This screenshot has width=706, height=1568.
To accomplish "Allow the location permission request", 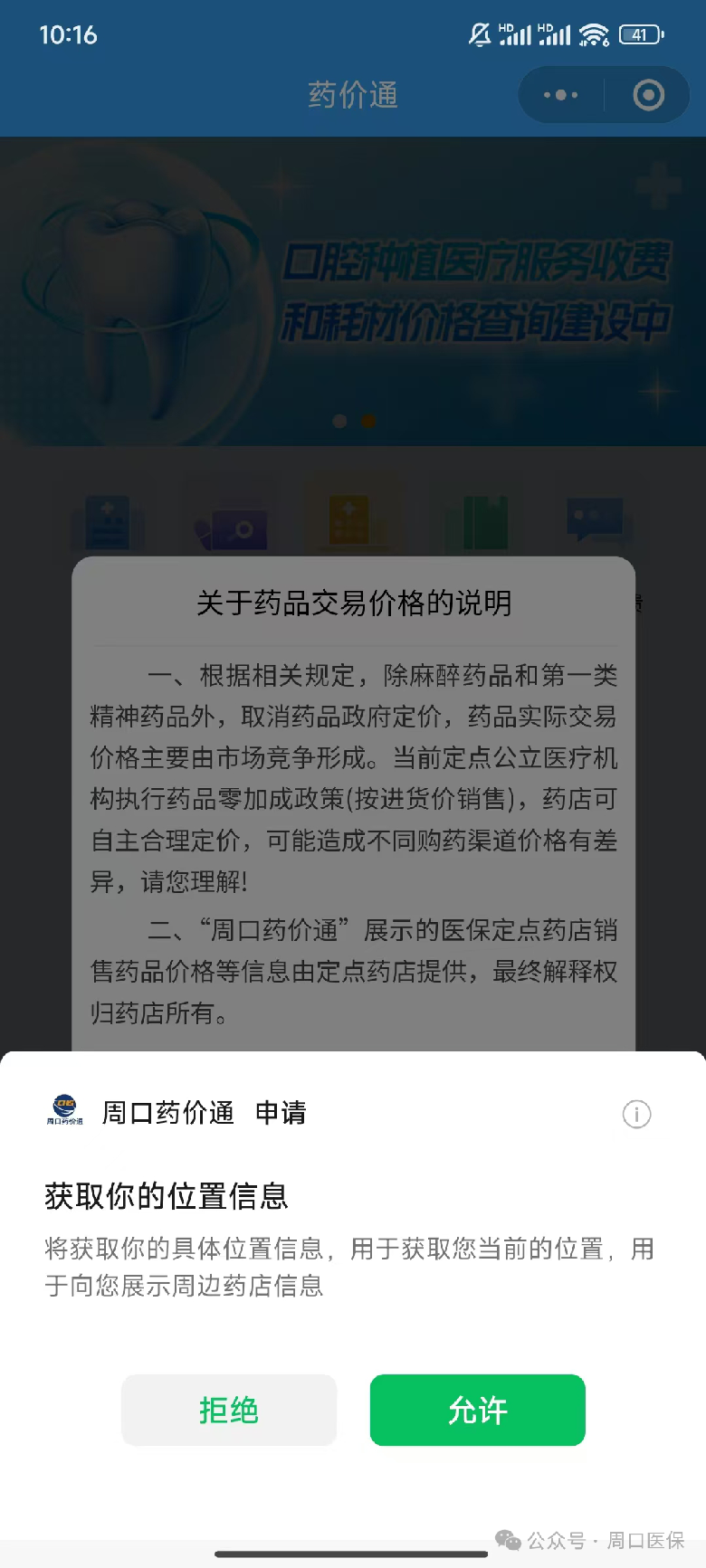I will tap(477, 1410).
